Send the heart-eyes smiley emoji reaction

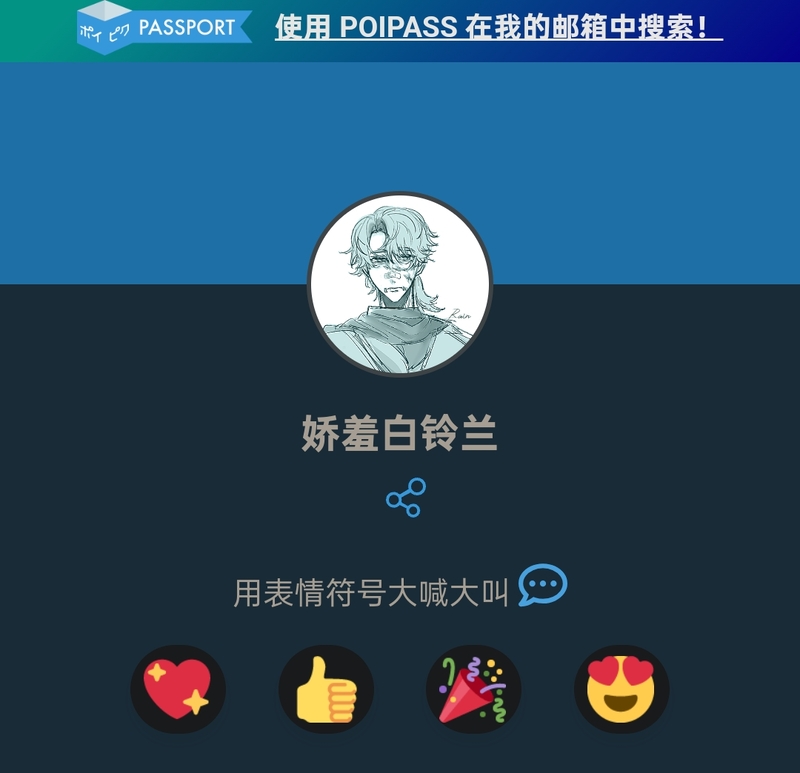pos(621,689)
